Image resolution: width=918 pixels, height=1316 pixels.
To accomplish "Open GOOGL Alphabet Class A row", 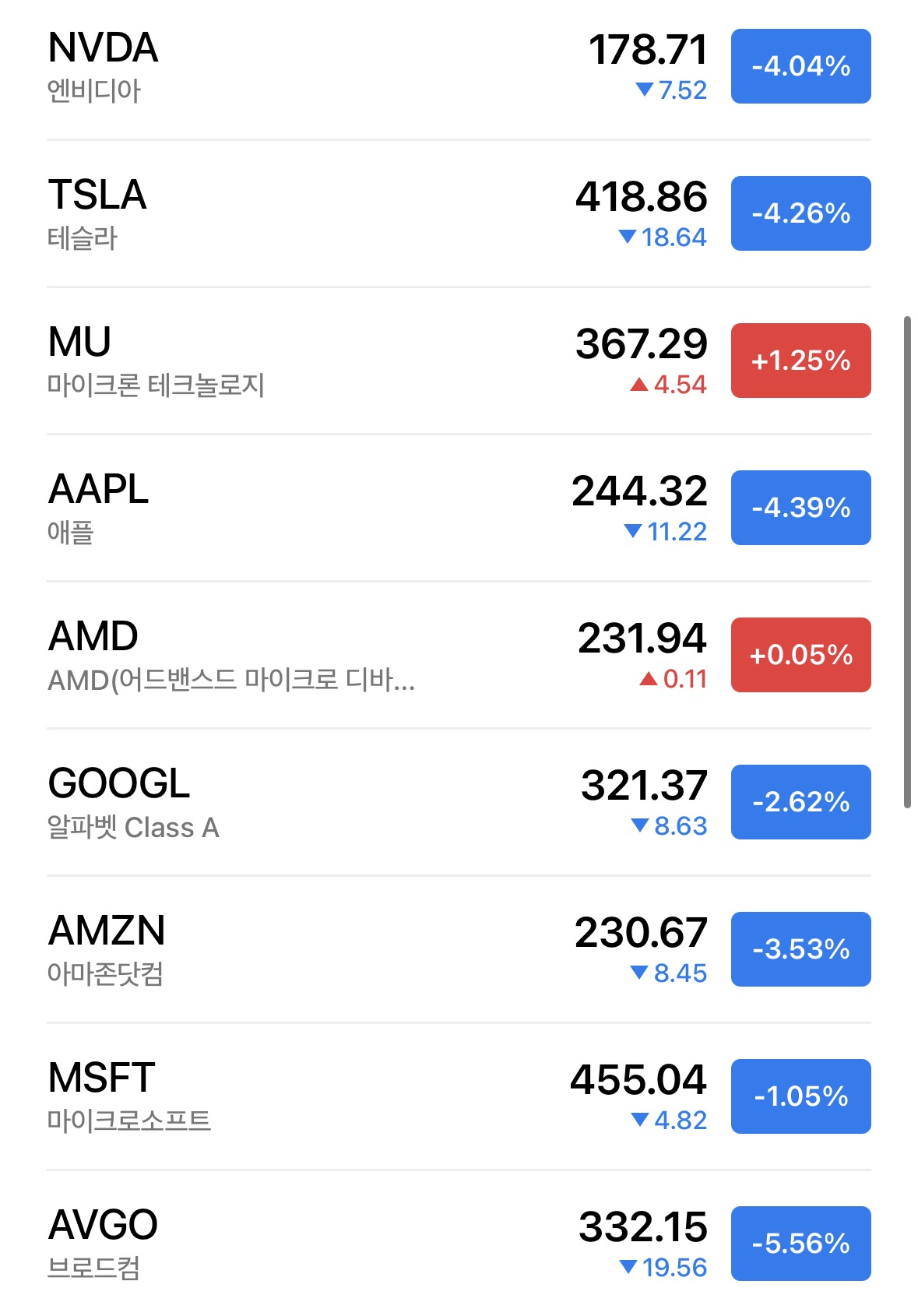I will 459,802.
